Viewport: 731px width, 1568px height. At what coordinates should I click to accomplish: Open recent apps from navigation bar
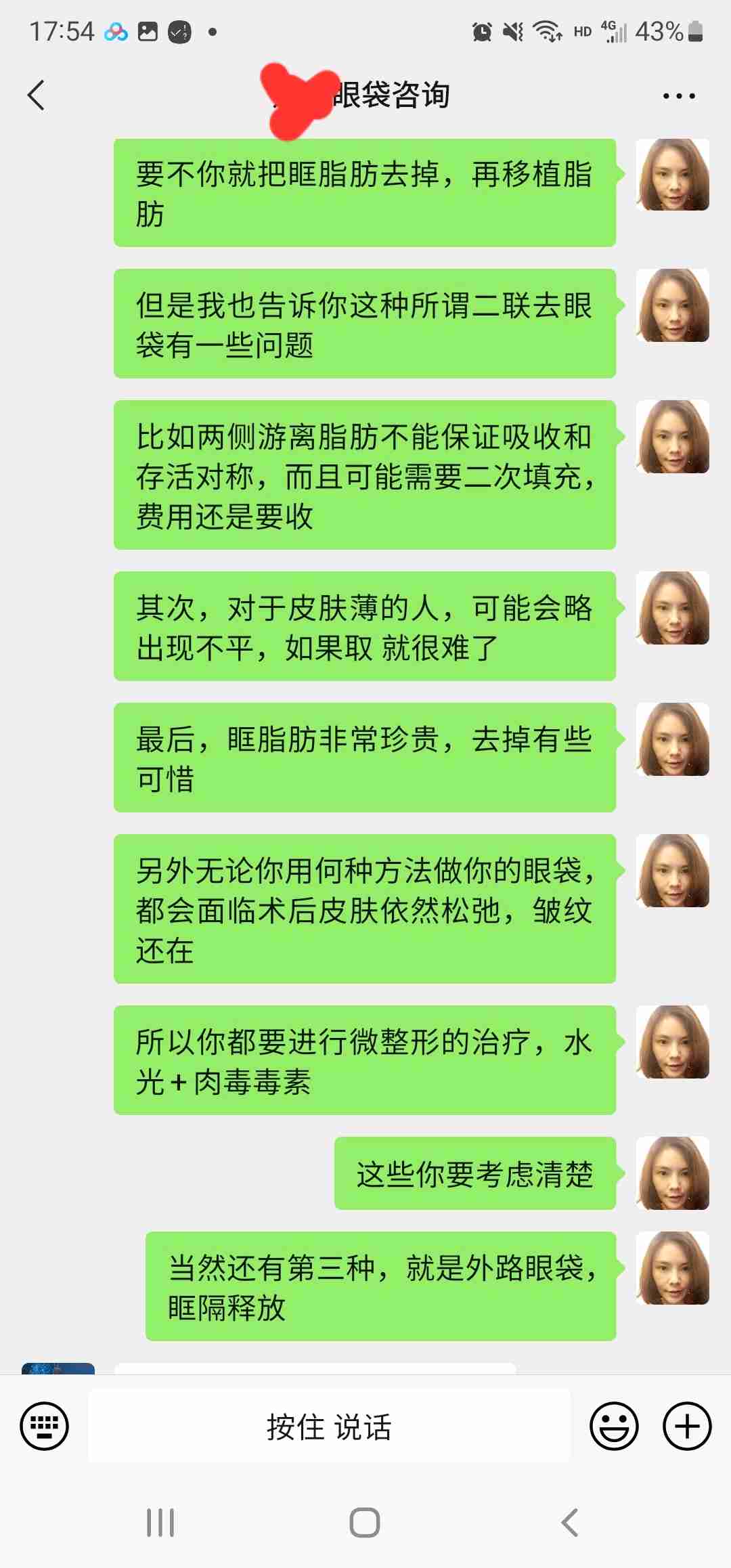pos(160,1523)
